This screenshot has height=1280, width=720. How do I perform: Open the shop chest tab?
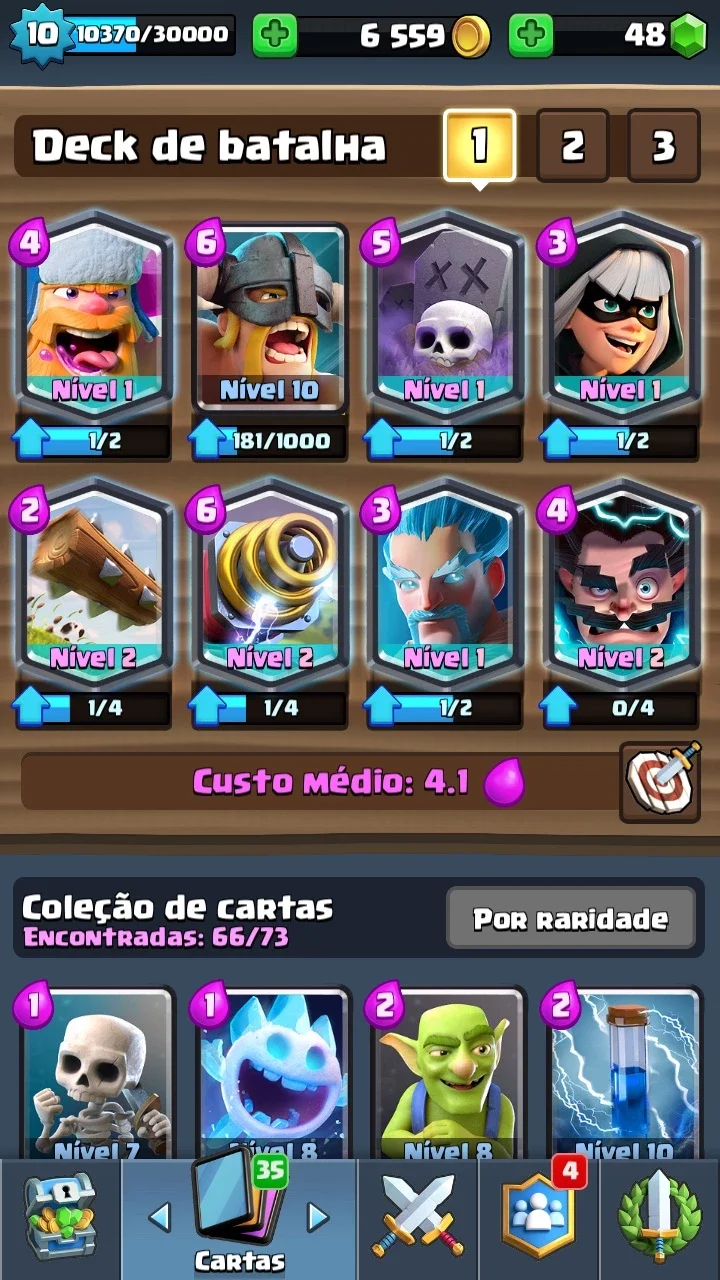click(60, 1218)
